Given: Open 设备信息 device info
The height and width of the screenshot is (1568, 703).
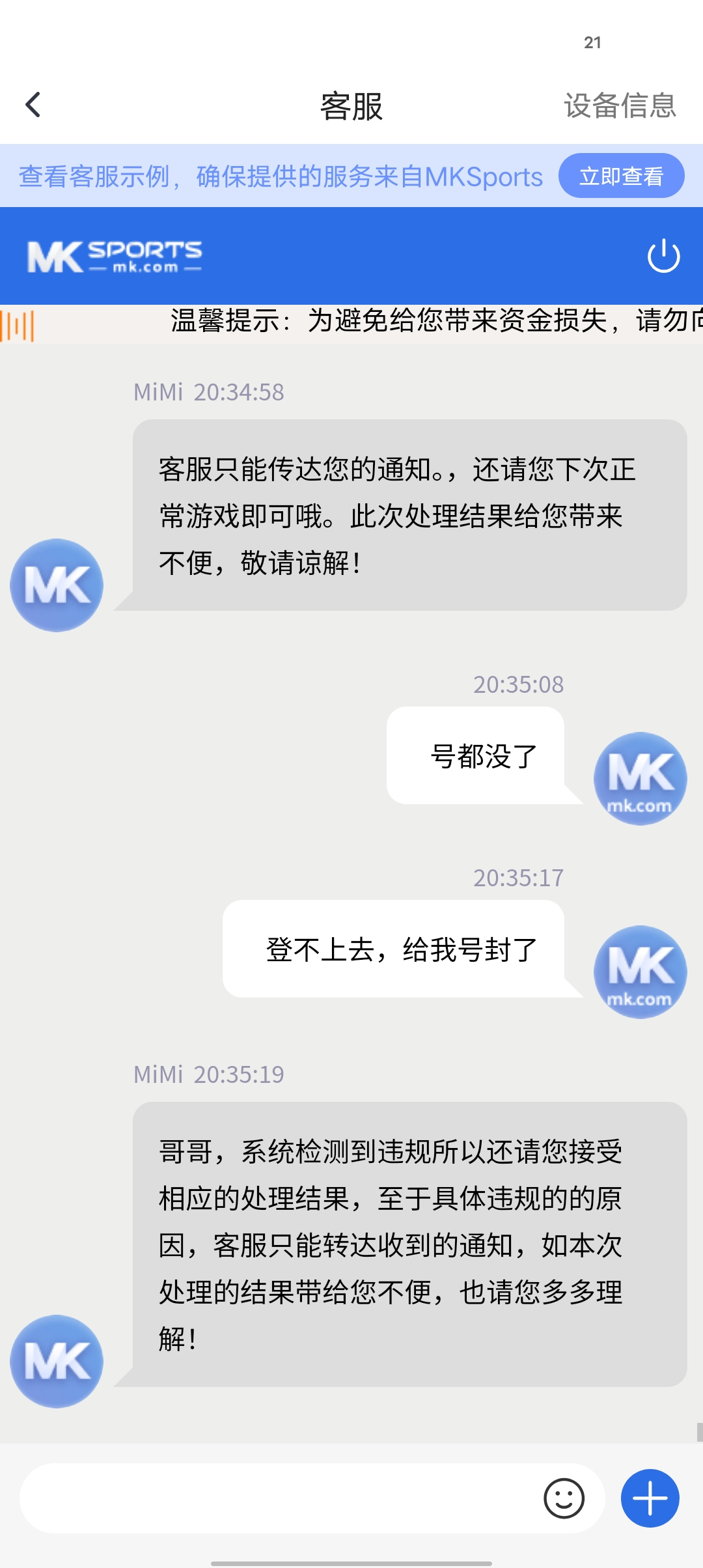Looking at the screenshot, I should click(620, 105).
